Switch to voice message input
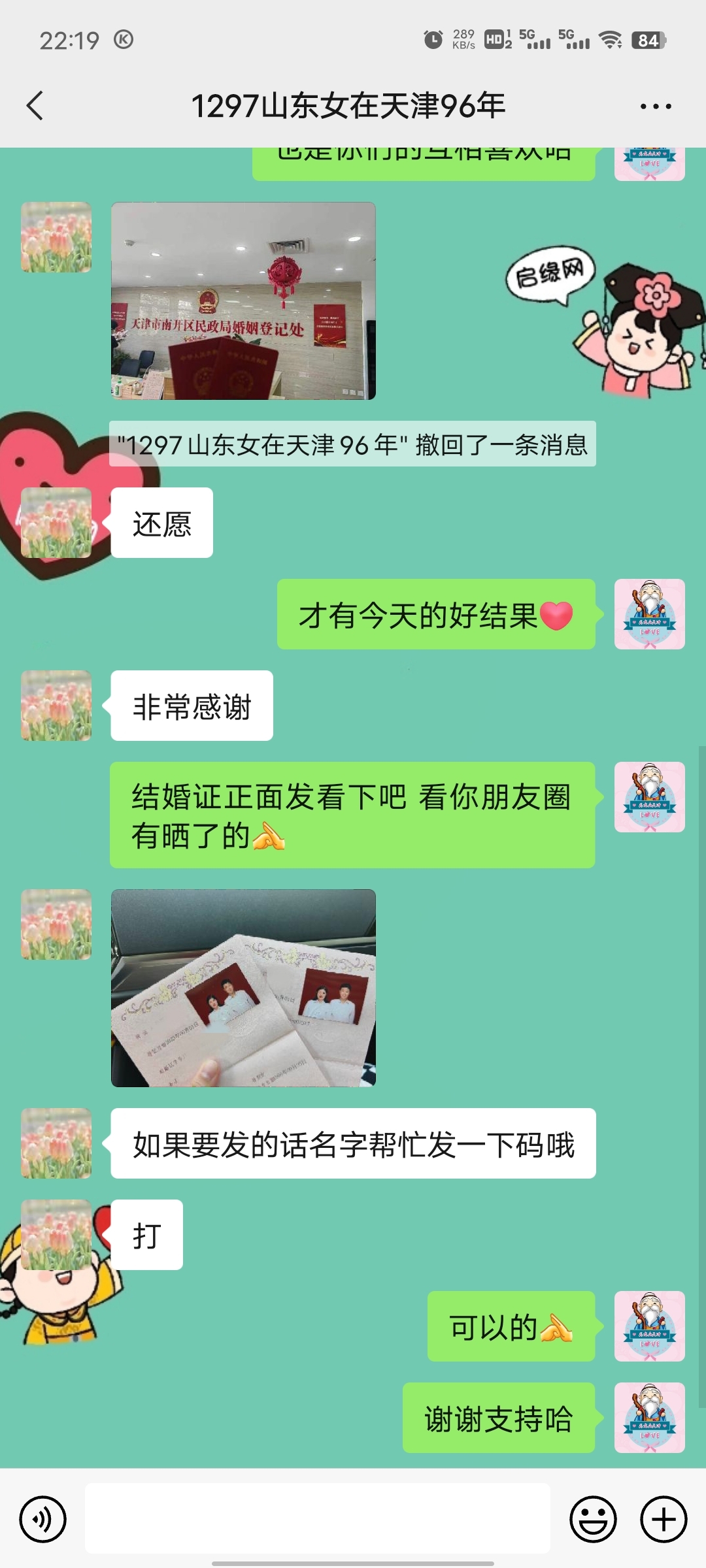706x1568 pixels. coord(43,1519)
